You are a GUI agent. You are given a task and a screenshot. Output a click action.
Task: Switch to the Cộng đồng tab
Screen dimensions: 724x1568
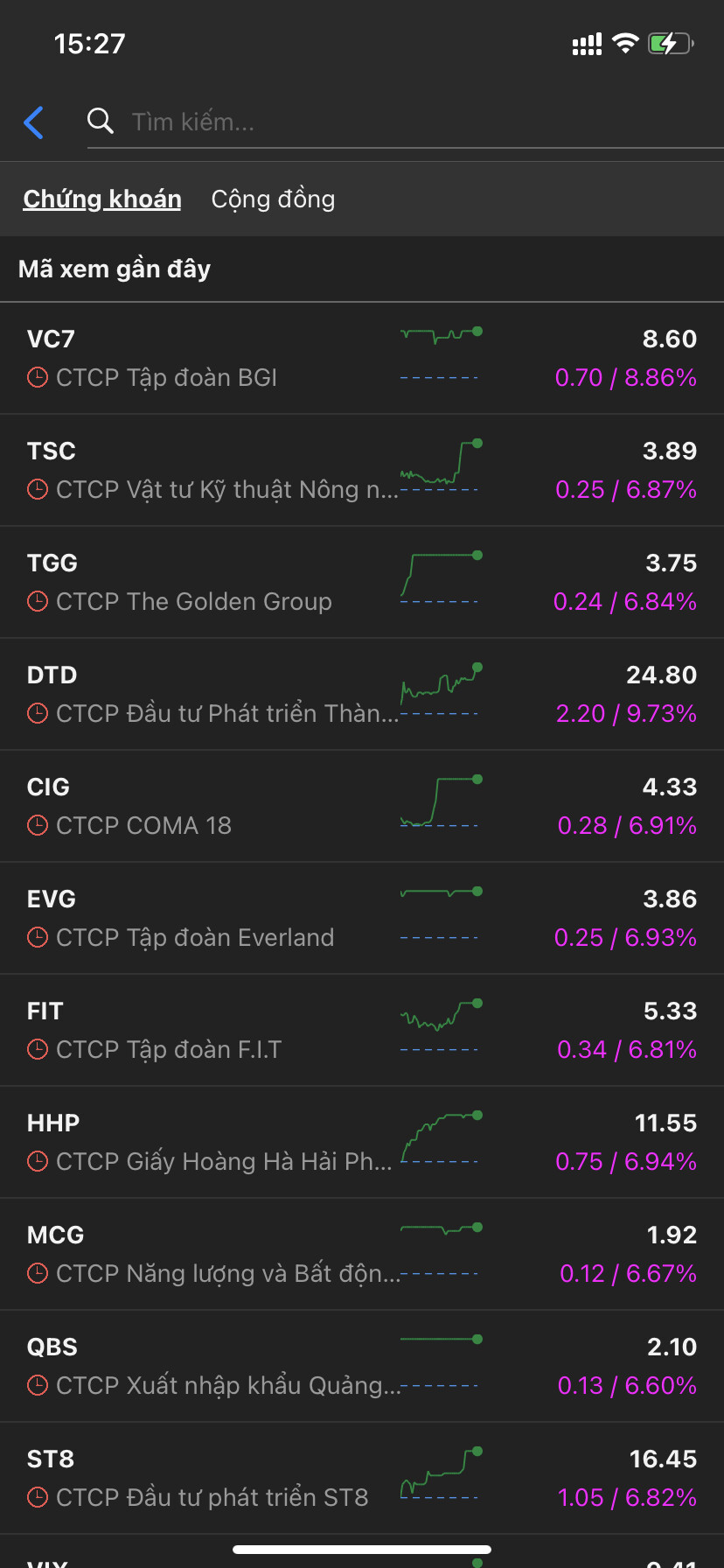[x=273, y=199]
